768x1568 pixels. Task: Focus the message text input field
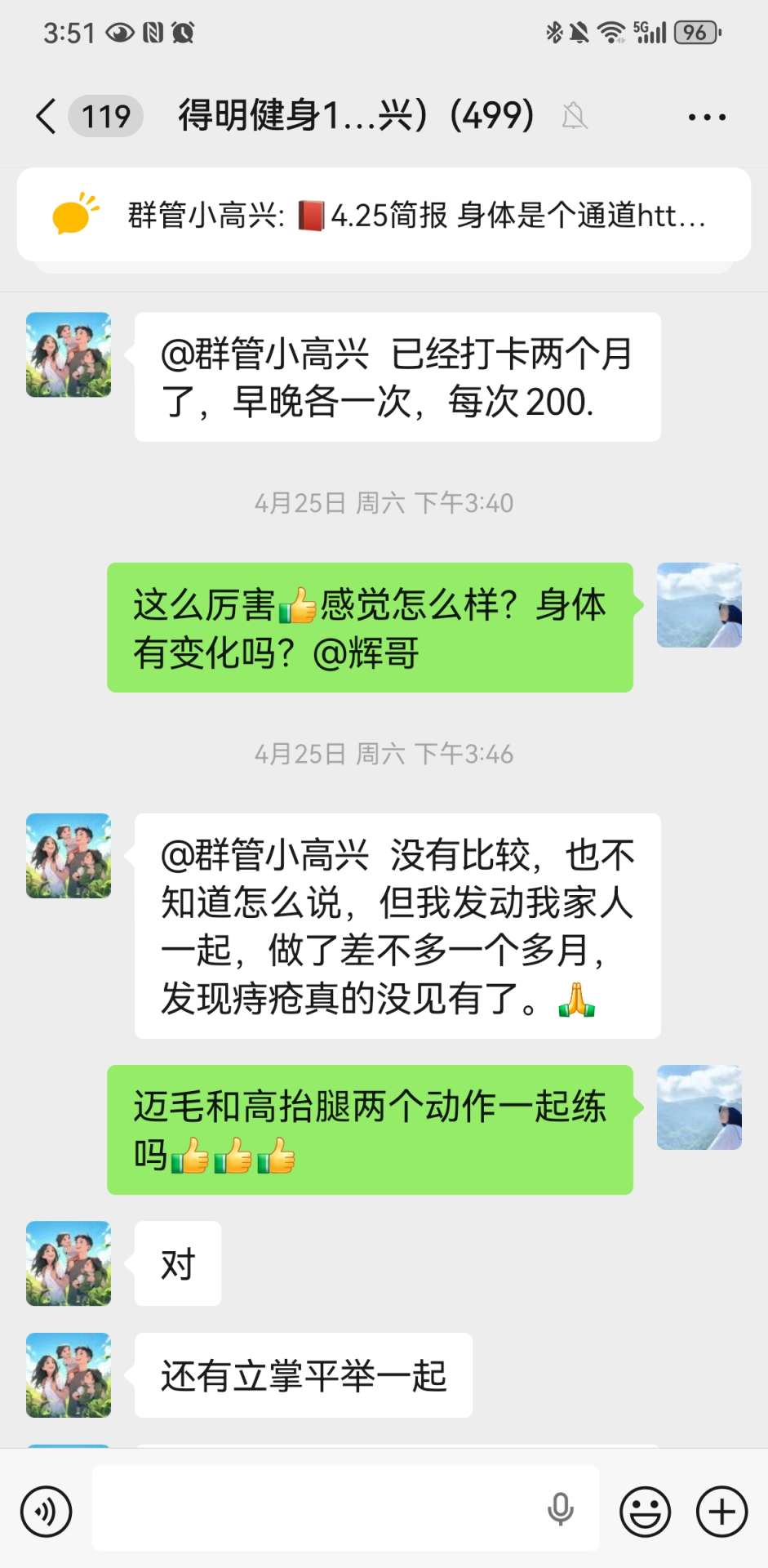318,1508
